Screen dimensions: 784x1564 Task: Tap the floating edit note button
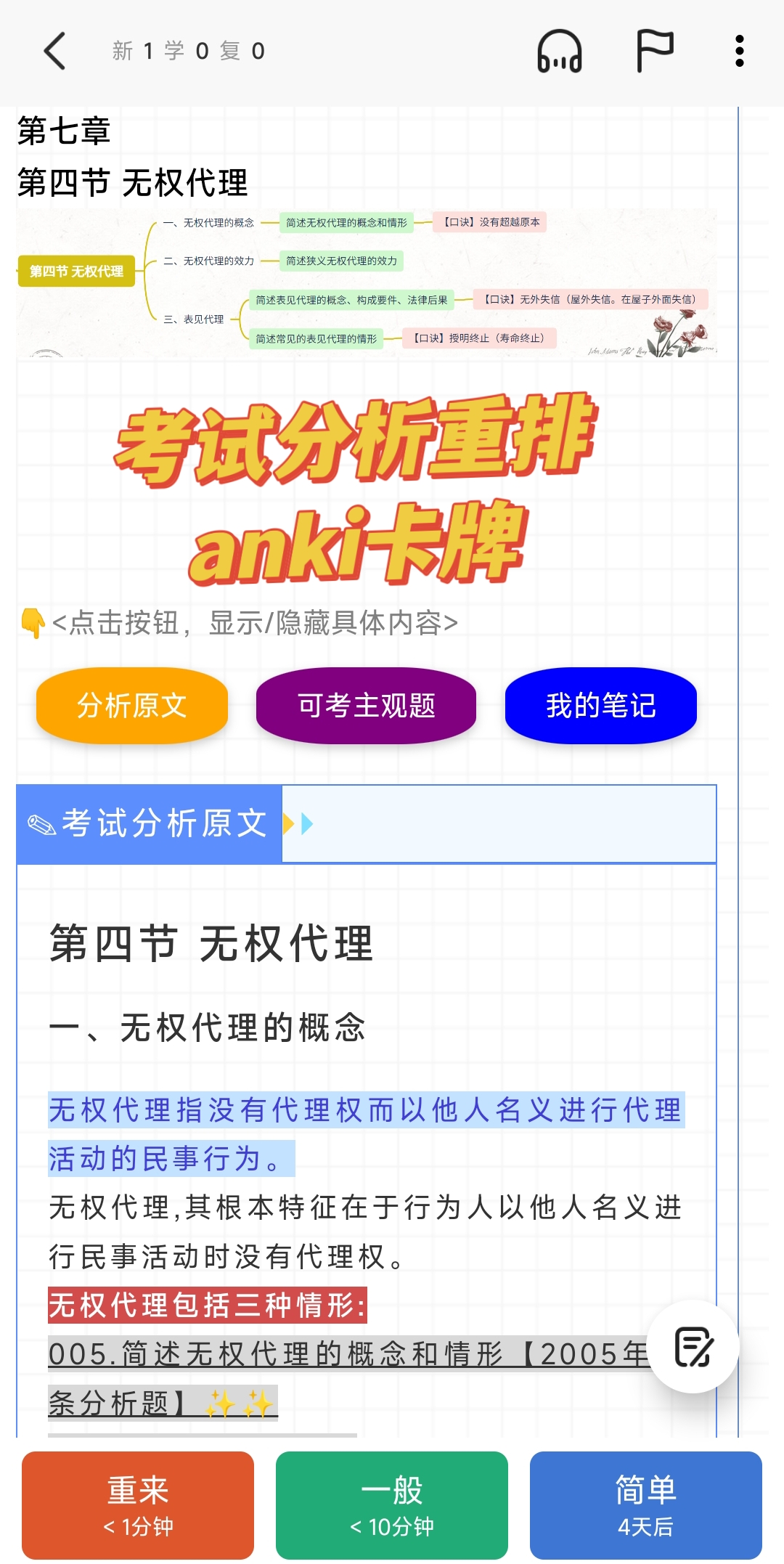coord(693,1347)
